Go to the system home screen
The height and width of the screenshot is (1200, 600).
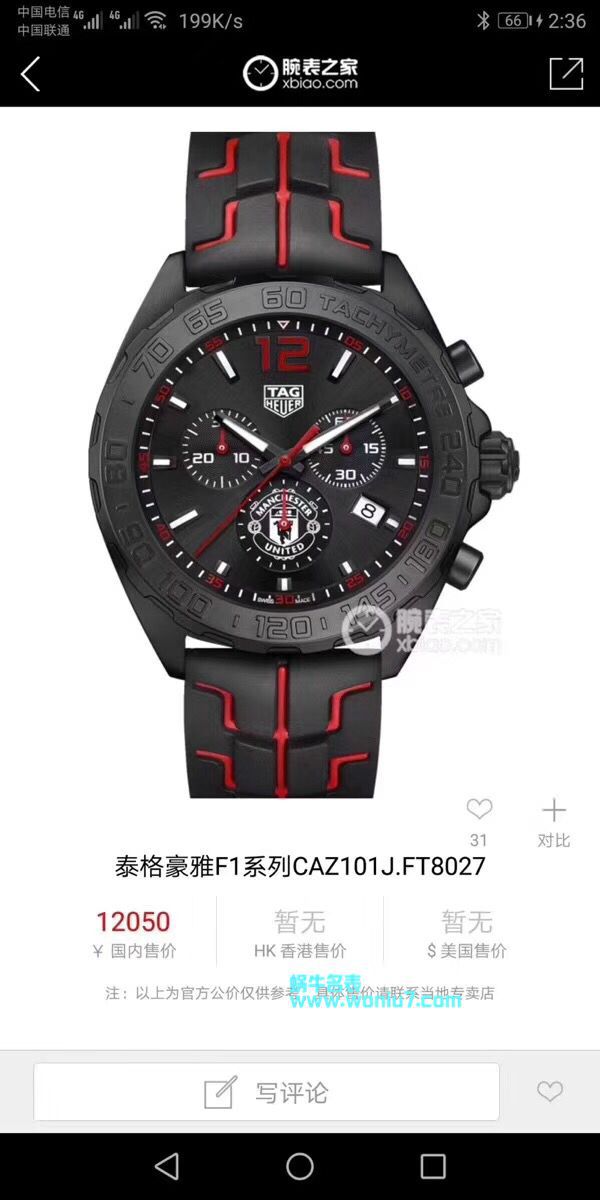(300, 1165)
